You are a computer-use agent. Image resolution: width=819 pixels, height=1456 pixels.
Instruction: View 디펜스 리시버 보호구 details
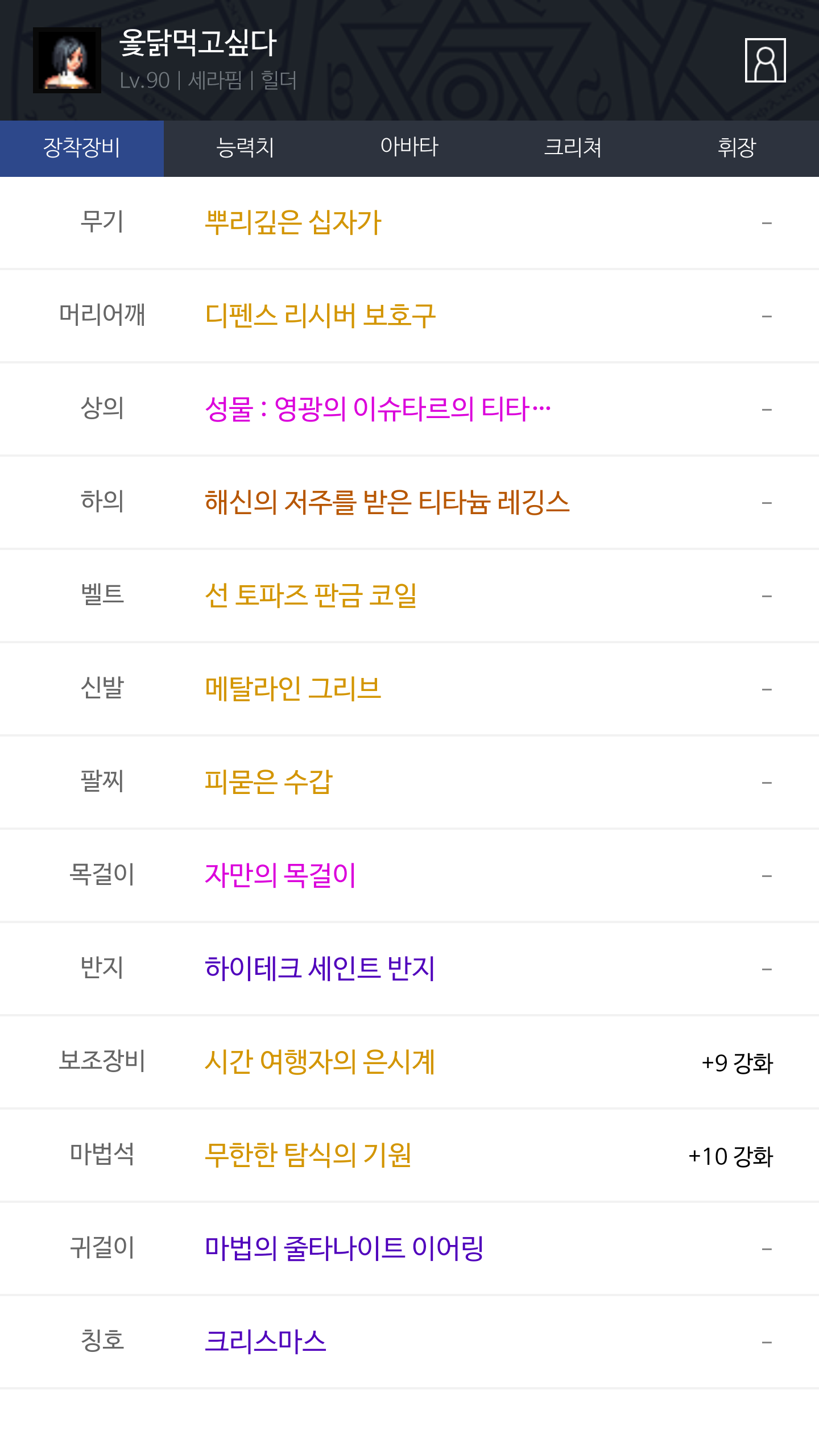pyautogui.click(x=320, y=316)
